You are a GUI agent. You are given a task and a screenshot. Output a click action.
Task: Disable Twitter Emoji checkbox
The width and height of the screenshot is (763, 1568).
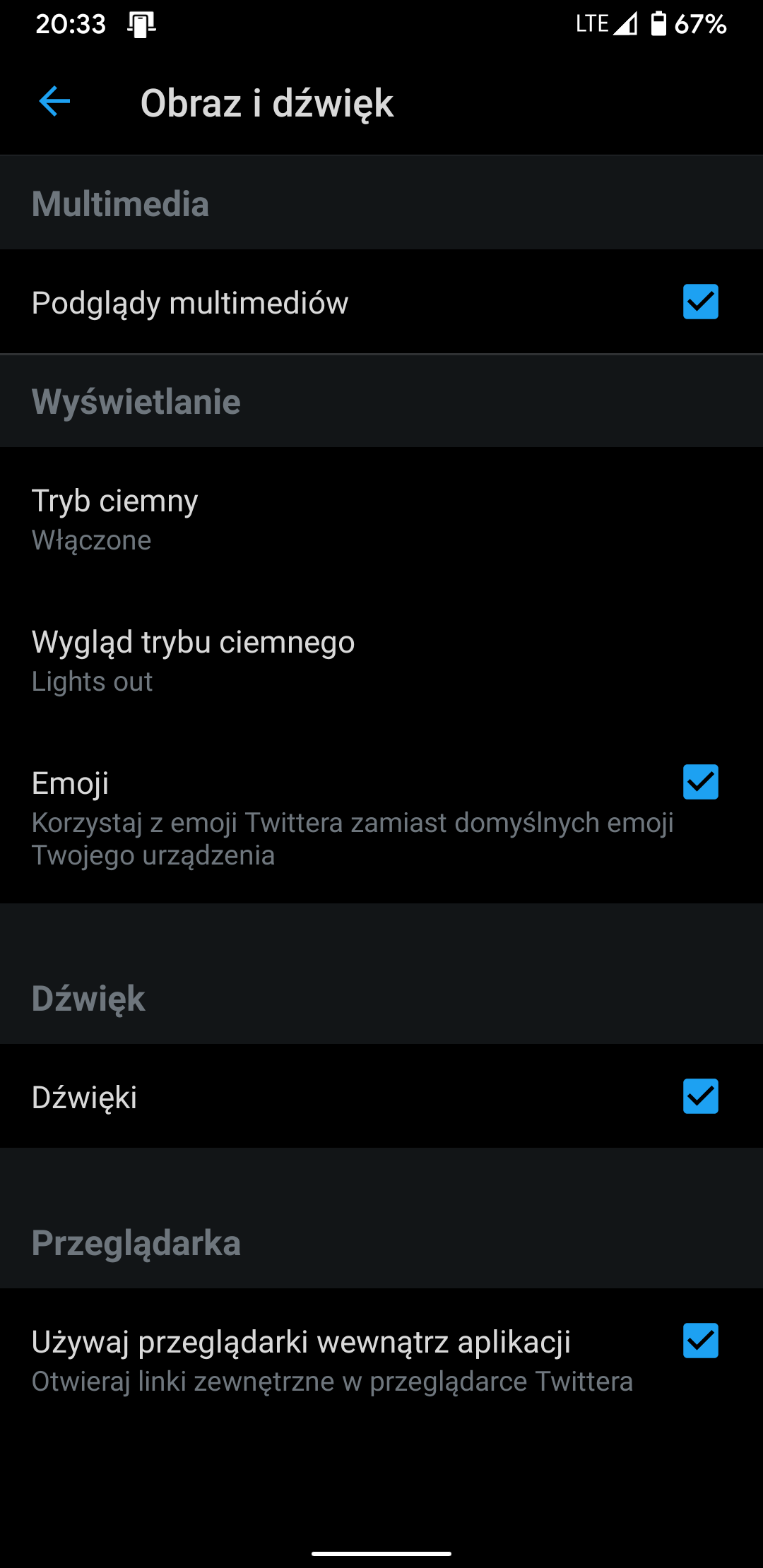click(700, 782)
